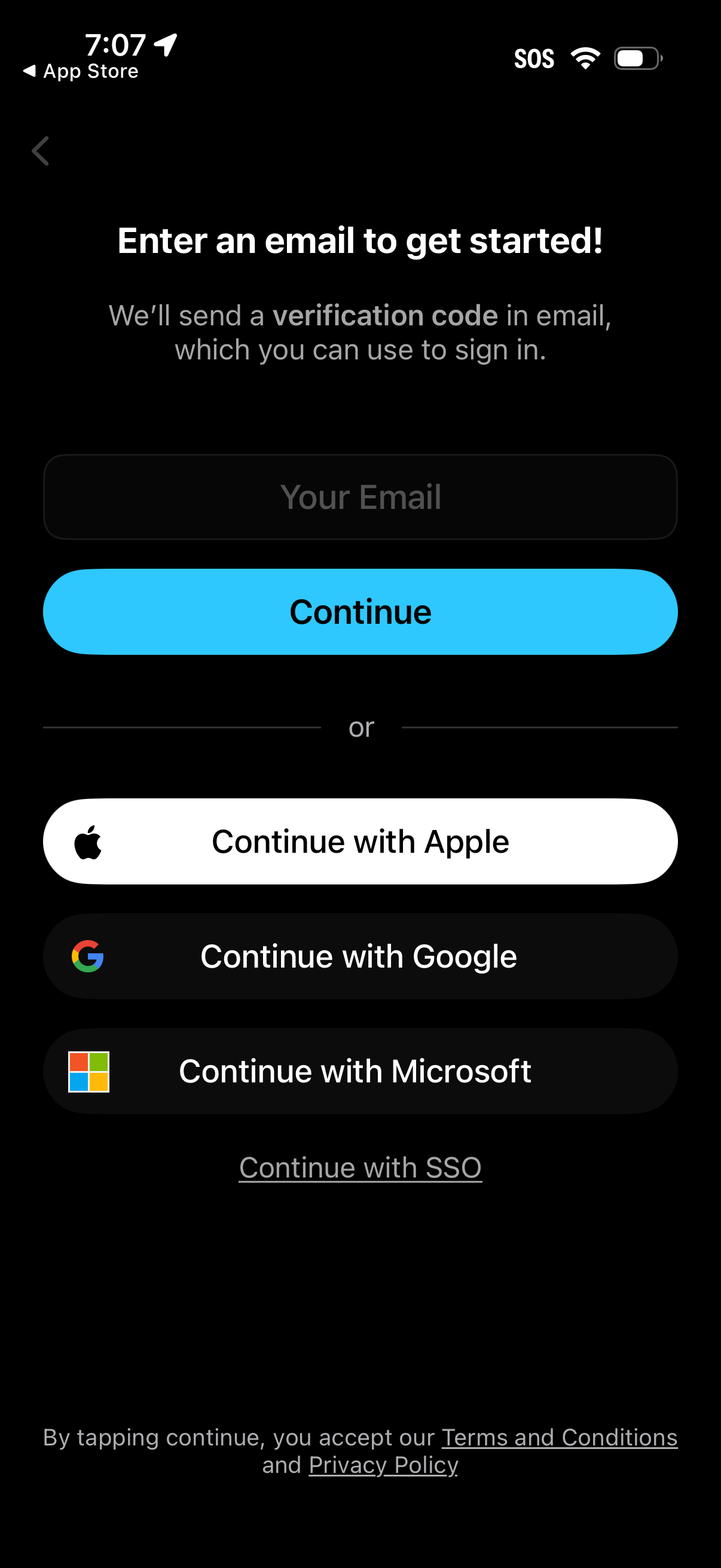Image resolution: width=721 pixels, height=1568 pixels.
Task: Go back using the top-left arrow
Action: [40, 151]
